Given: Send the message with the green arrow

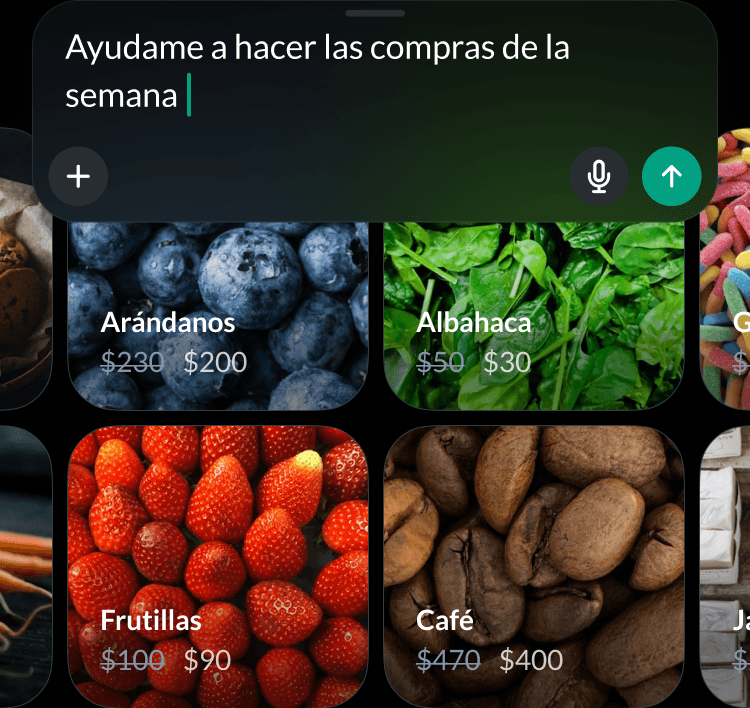Looking at the screenshot, I should pos(672,177).
